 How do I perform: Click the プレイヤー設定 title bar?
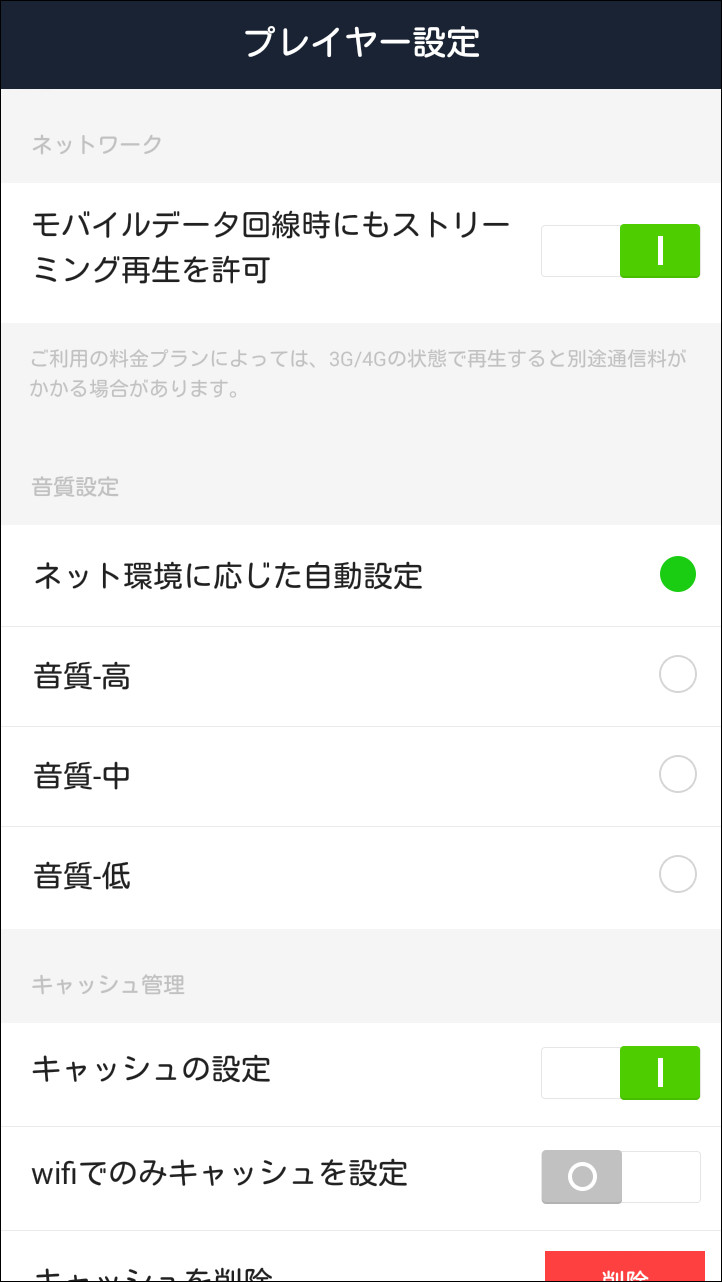(361, 42)
